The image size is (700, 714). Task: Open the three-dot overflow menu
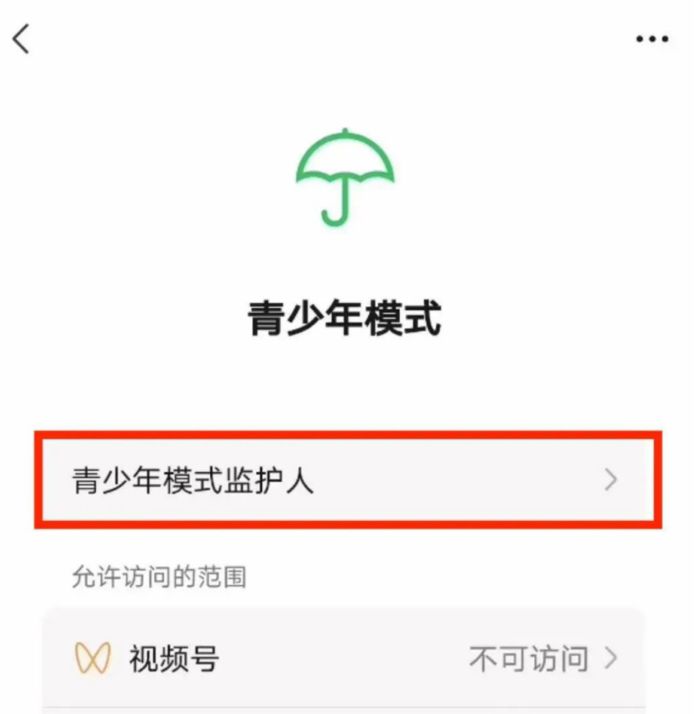point(652,39)
